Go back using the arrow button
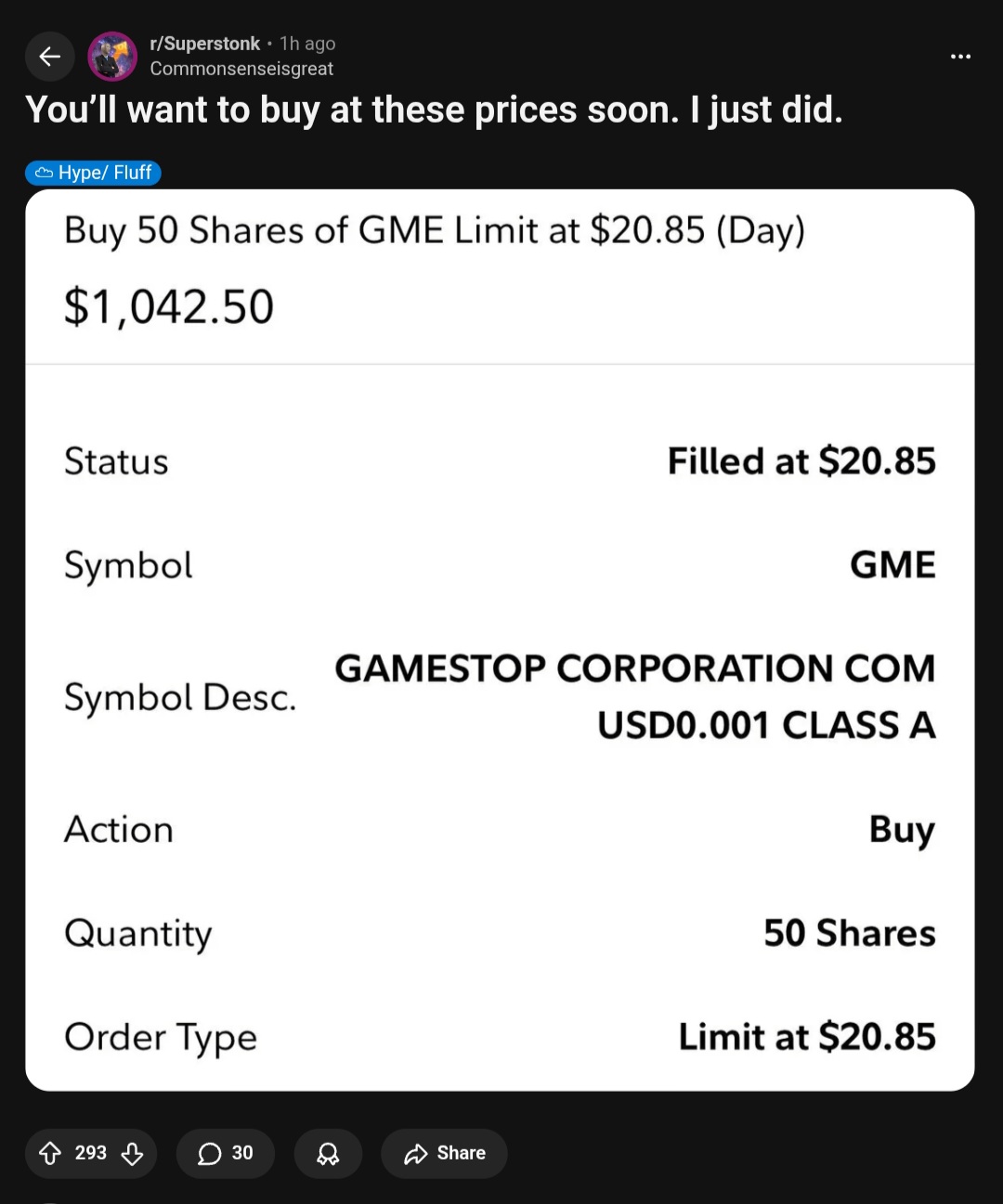Viewport: 1003px width, 1204px height. point(50,57)
